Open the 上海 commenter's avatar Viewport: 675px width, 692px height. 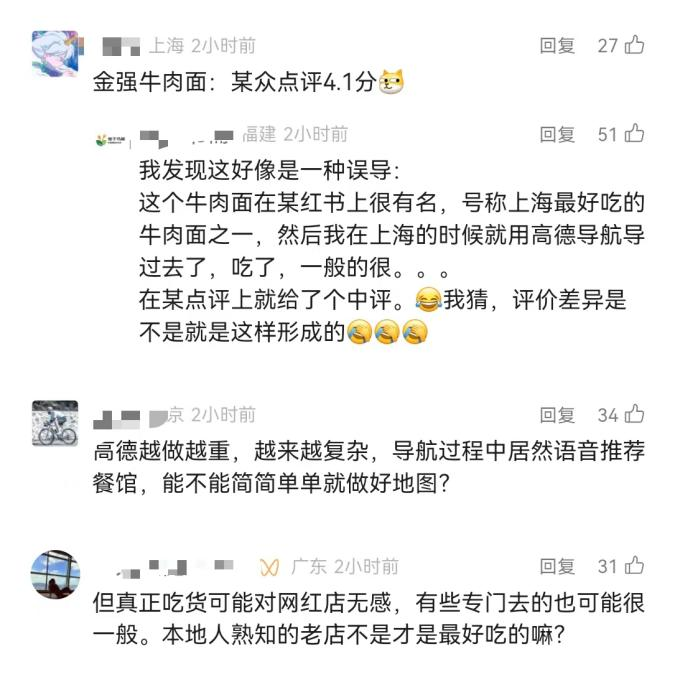55,53
